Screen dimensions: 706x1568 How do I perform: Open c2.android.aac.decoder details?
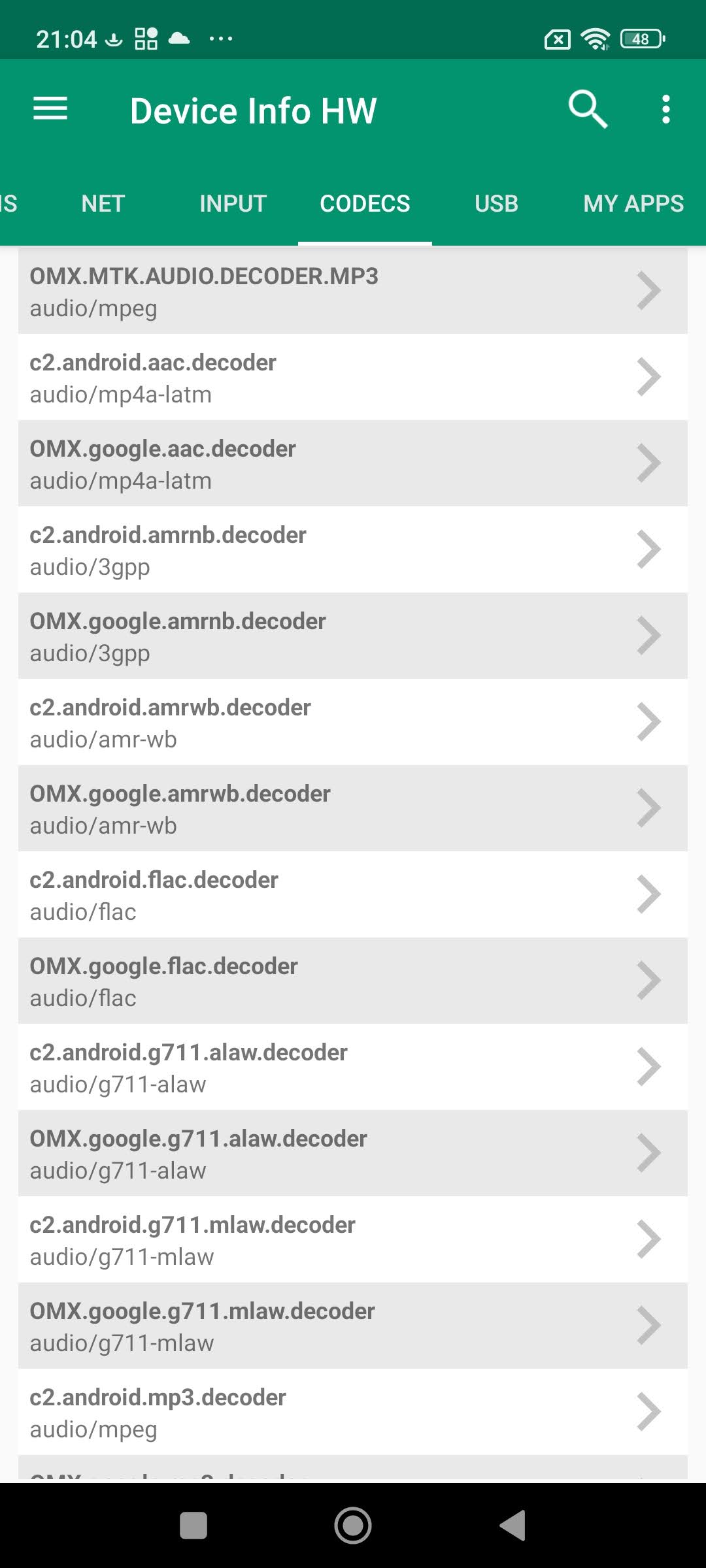[353, 377]
